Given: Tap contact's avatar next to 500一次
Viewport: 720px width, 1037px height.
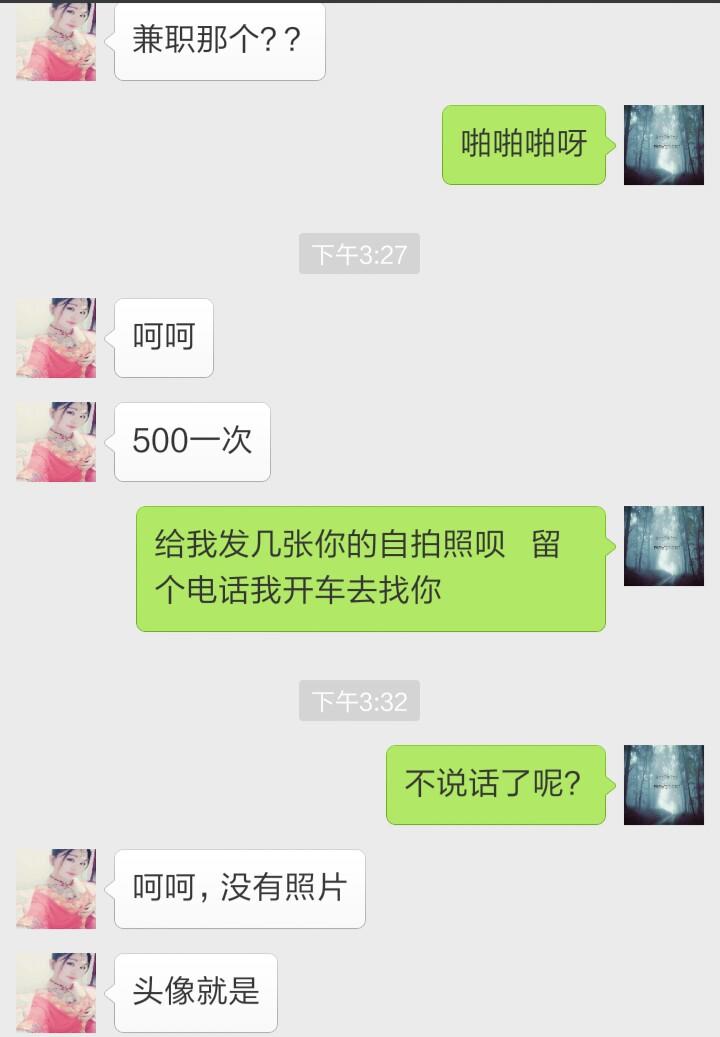Looking at the screenshot, I should 56,442.
